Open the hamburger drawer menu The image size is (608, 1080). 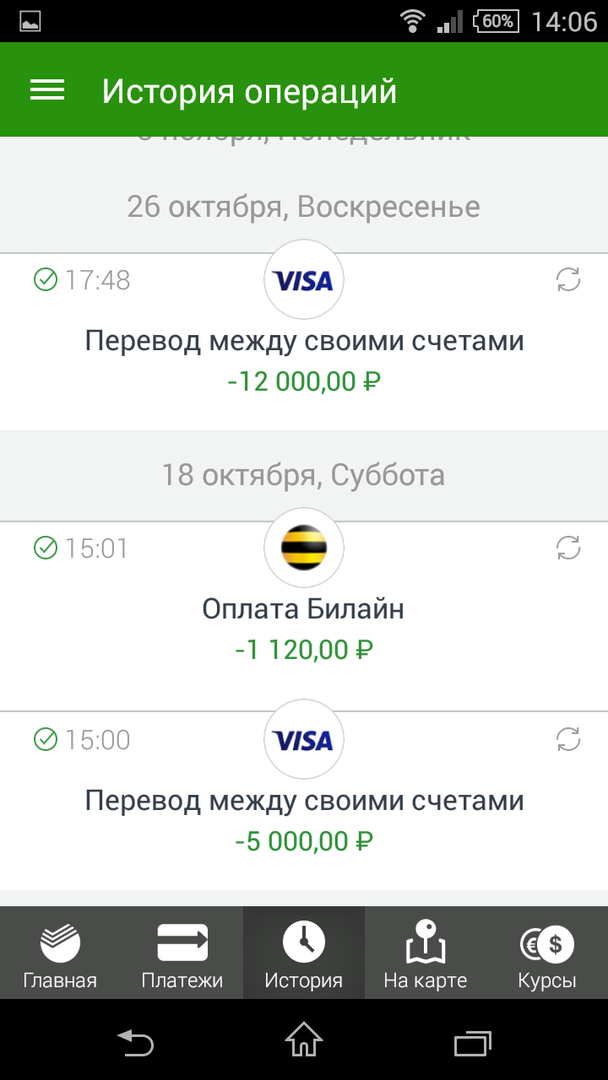[47, 91]
